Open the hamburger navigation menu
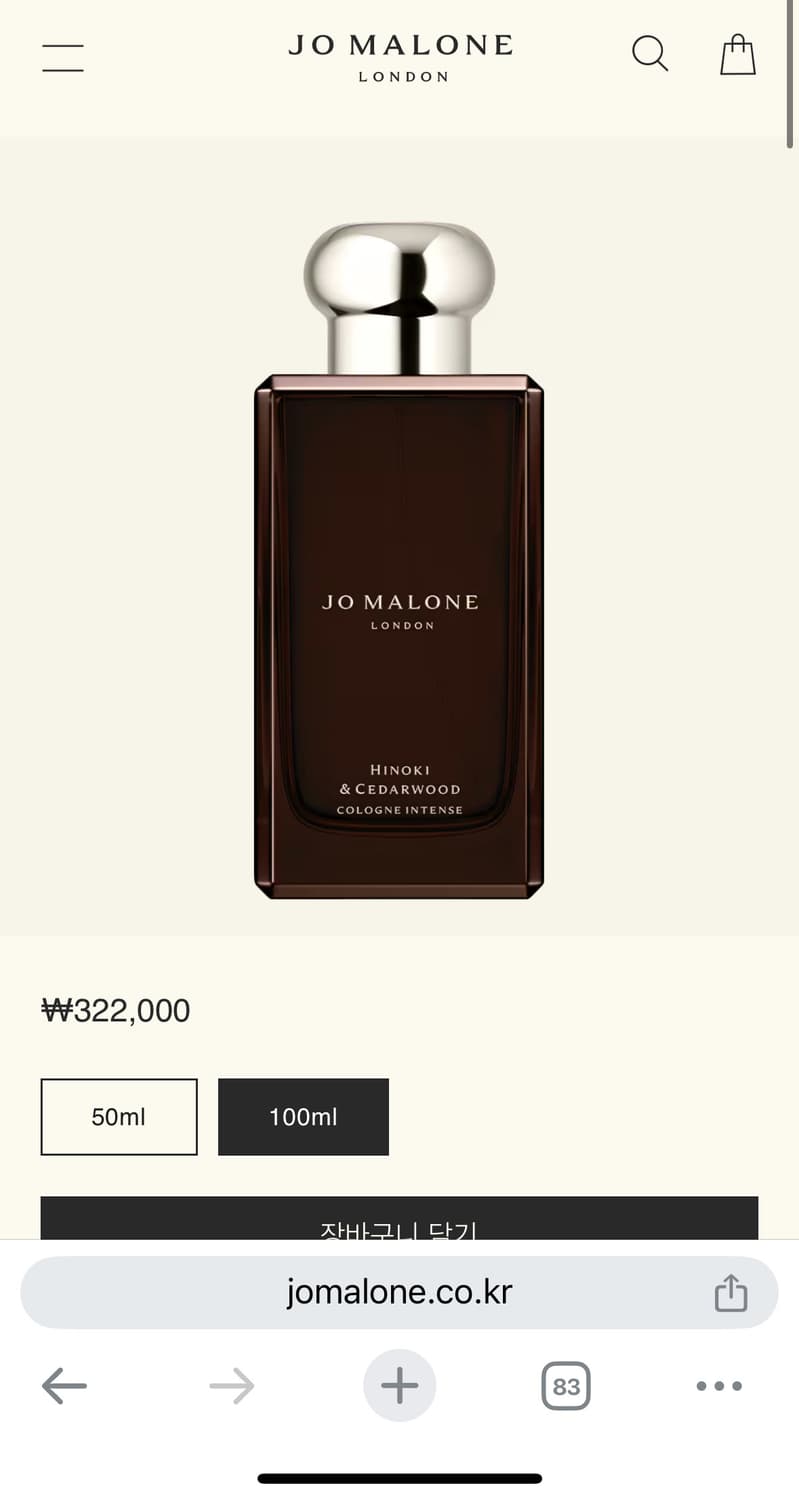 (x=62, y=57)
